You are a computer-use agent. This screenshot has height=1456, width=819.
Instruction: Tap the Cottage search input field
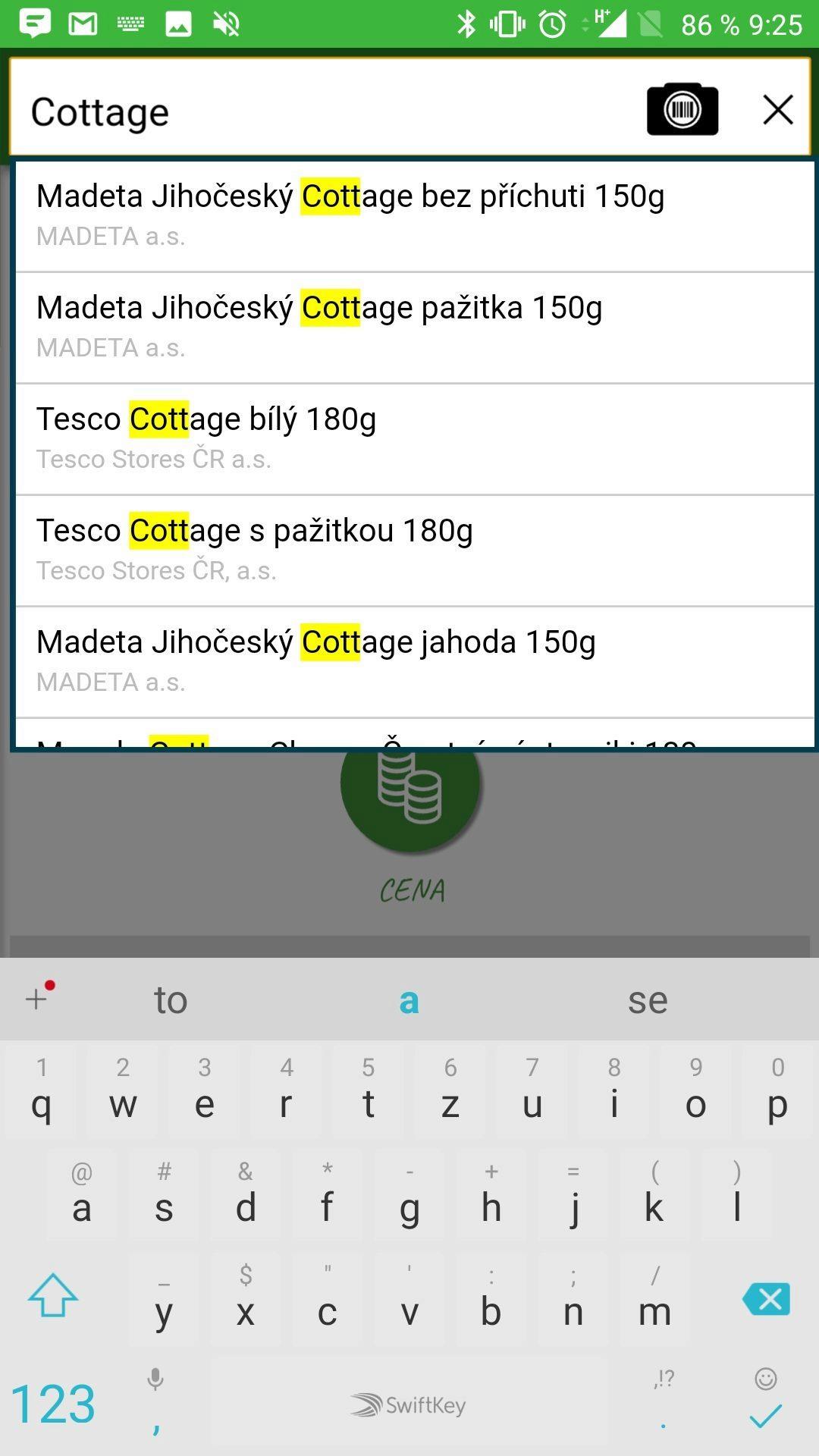coord(326,111)
